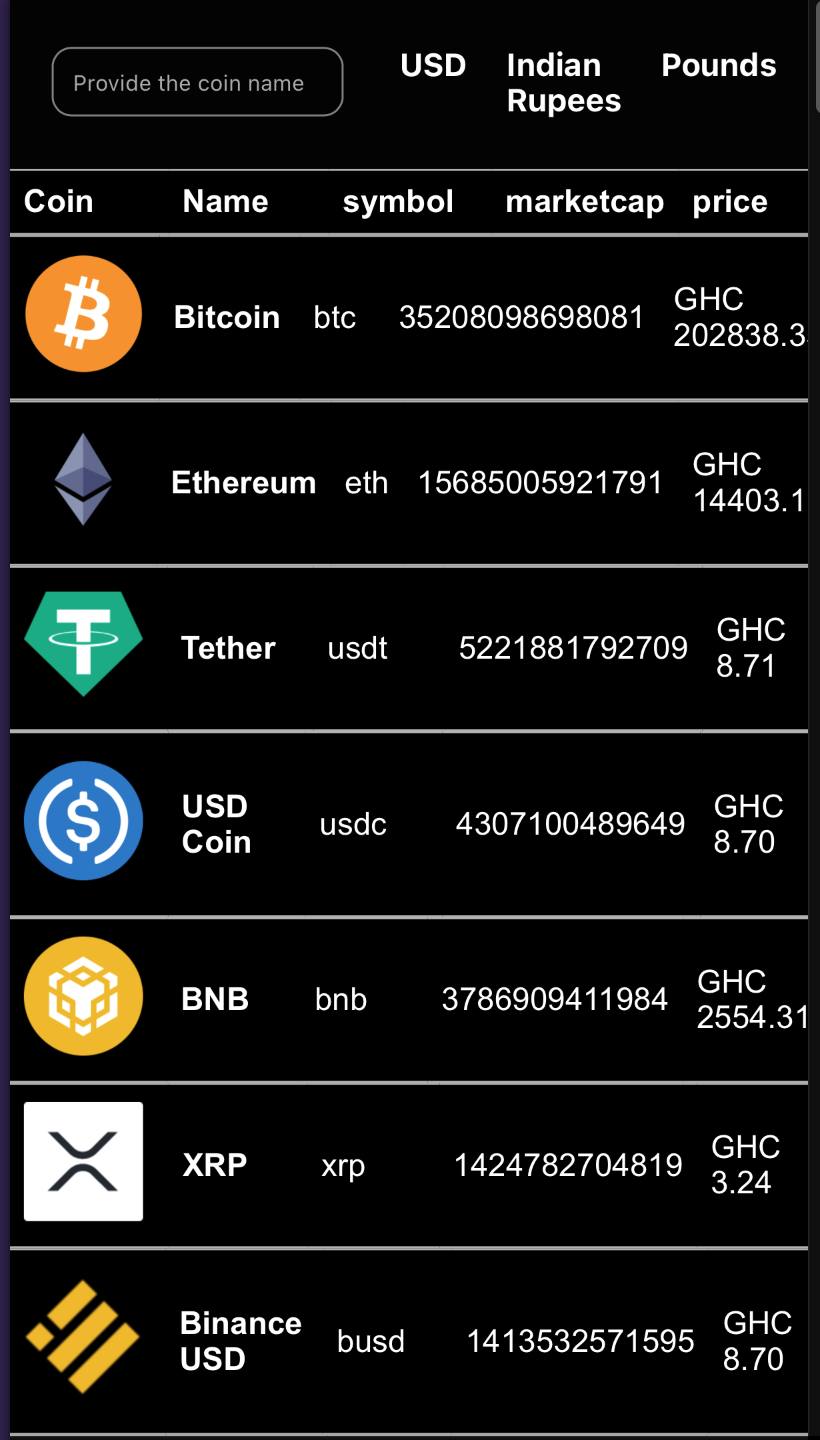The width and height of the screenshot is (820, 1440).
Task: Select the Ethereum diamond icon
Action: [83, 478]
